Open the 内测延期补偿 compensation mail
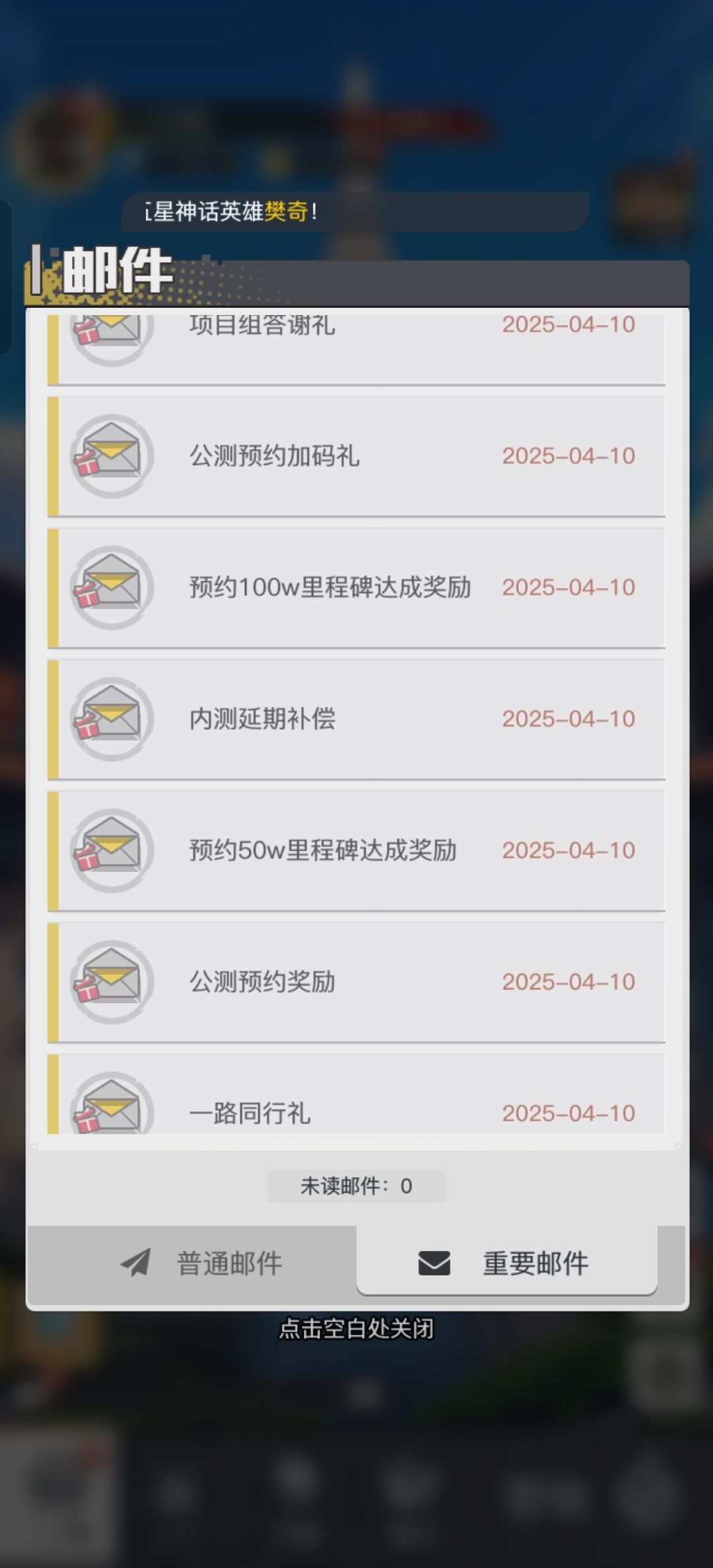The image size is (713, 1568). [x=356, y=718]
